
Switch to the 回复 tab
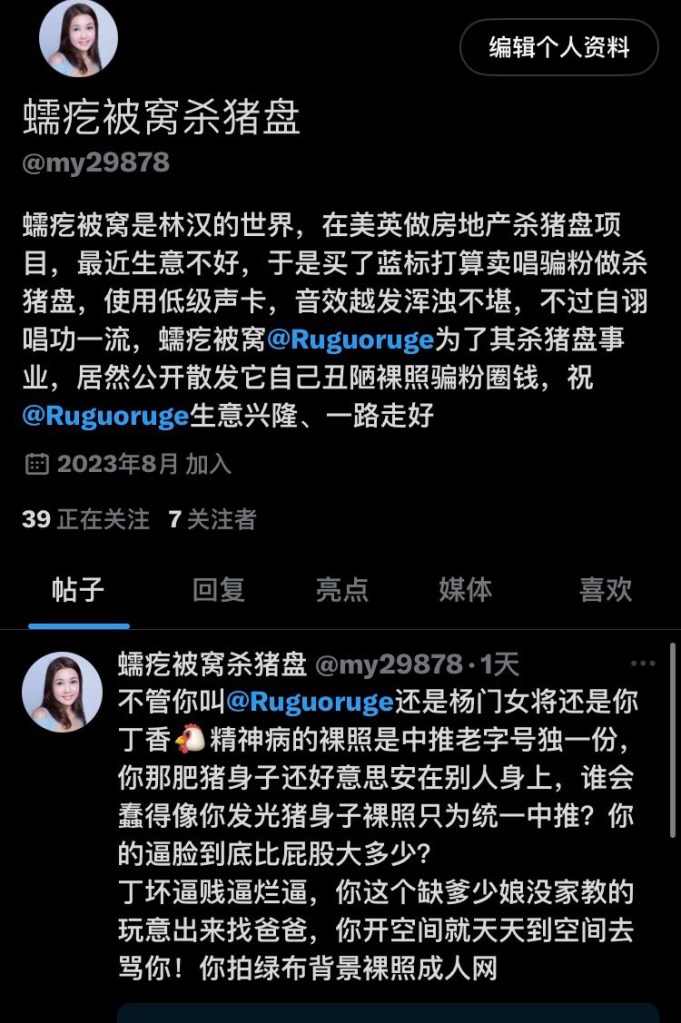tap(219, 589)
